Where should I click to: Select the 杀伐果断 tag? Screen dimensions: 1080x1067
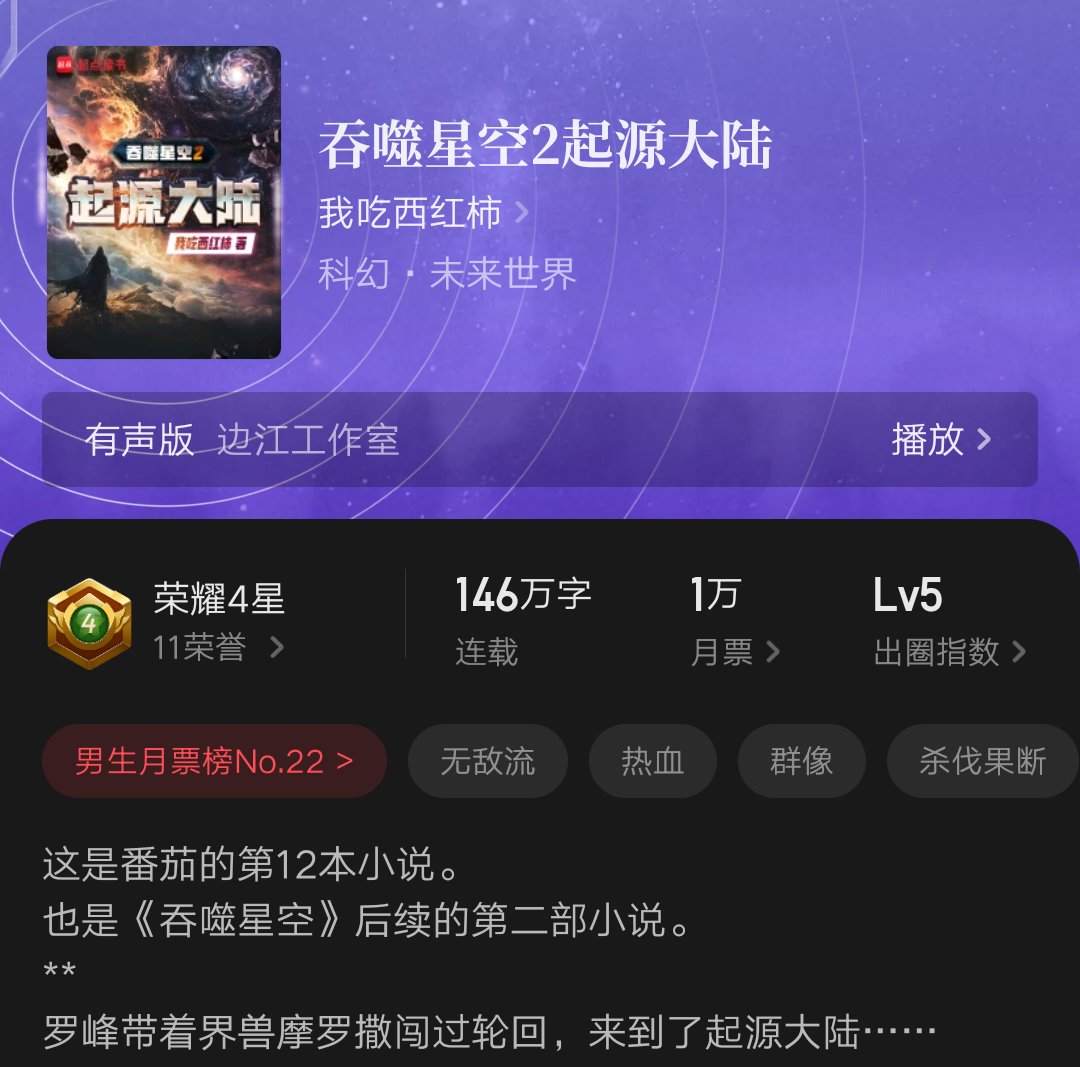(981, 762)
